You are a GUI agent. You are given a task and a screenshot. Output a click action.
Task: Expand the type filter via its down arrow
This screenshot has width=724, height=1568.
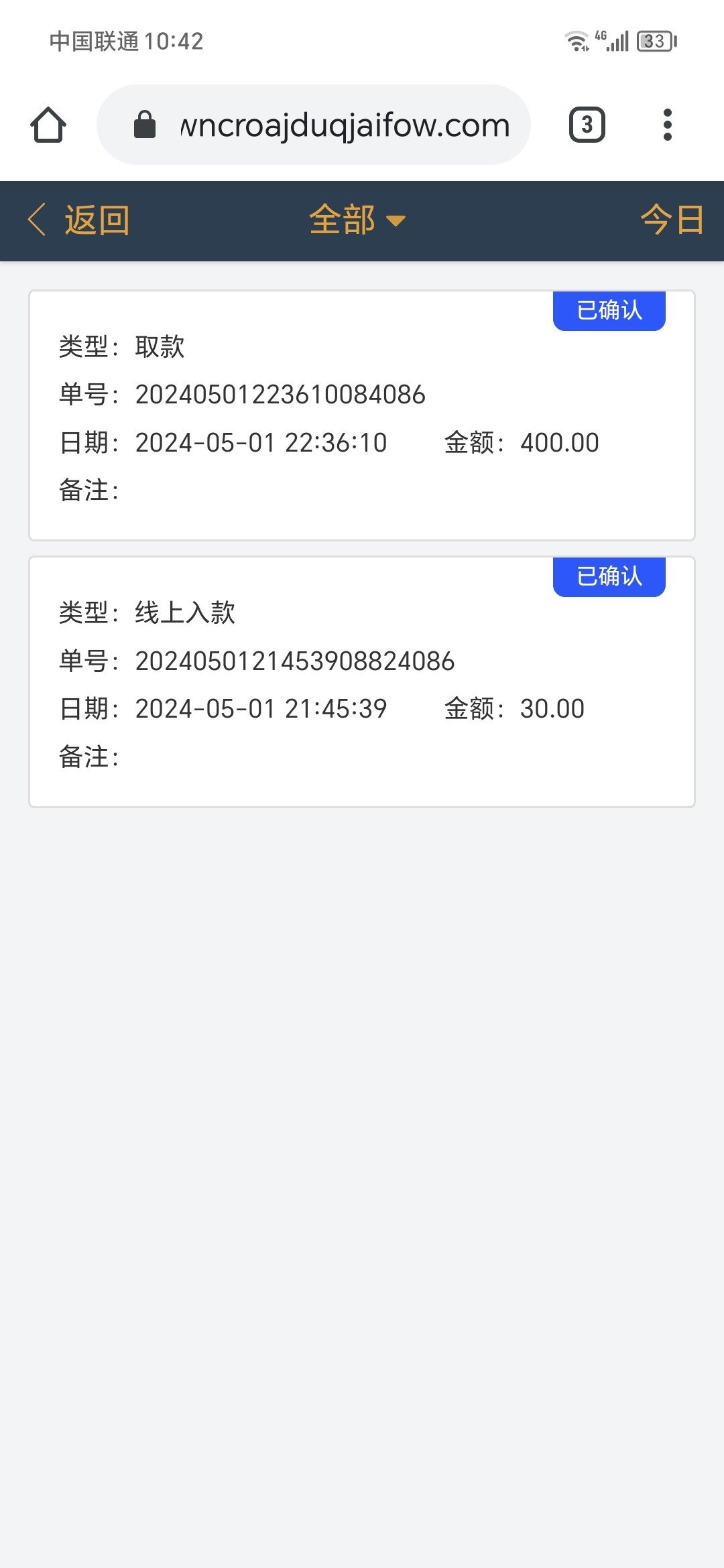click(396, 221)
